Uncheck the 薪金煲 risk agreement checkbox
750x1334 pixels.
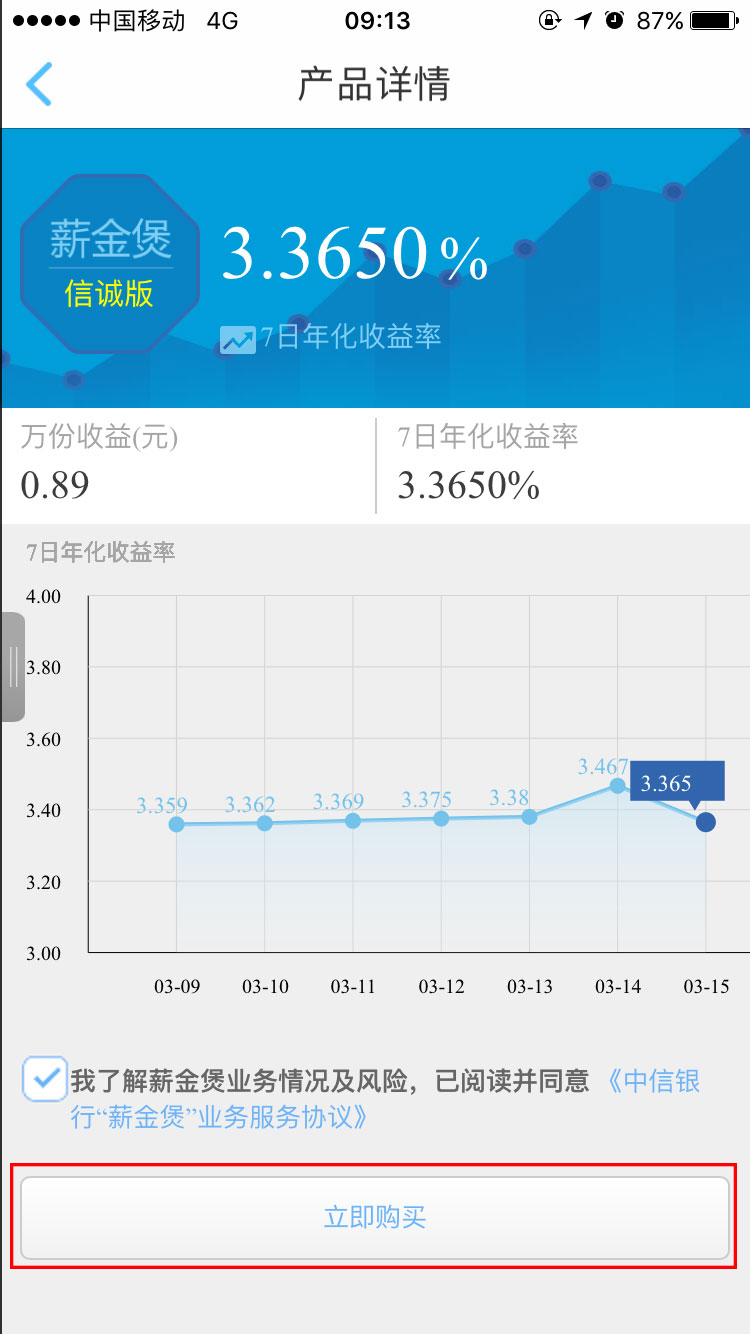tap(44, 1079)
